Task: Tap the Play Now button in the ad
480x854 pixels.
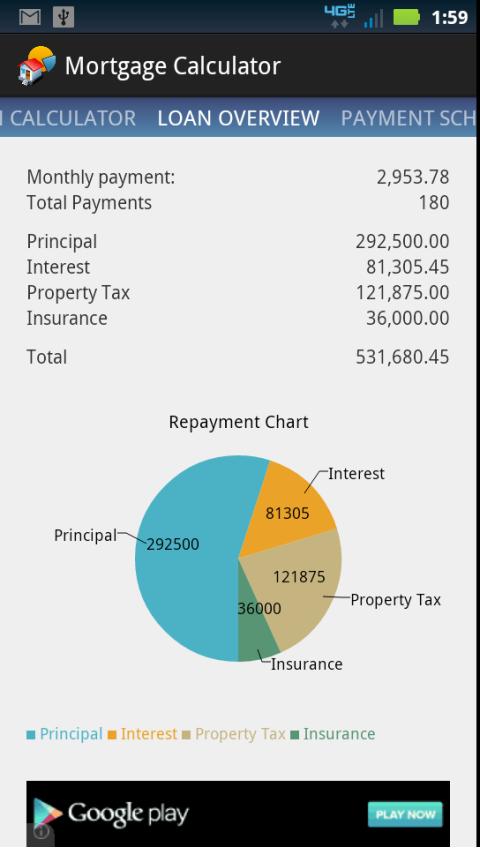Action: tap(405, 814)
